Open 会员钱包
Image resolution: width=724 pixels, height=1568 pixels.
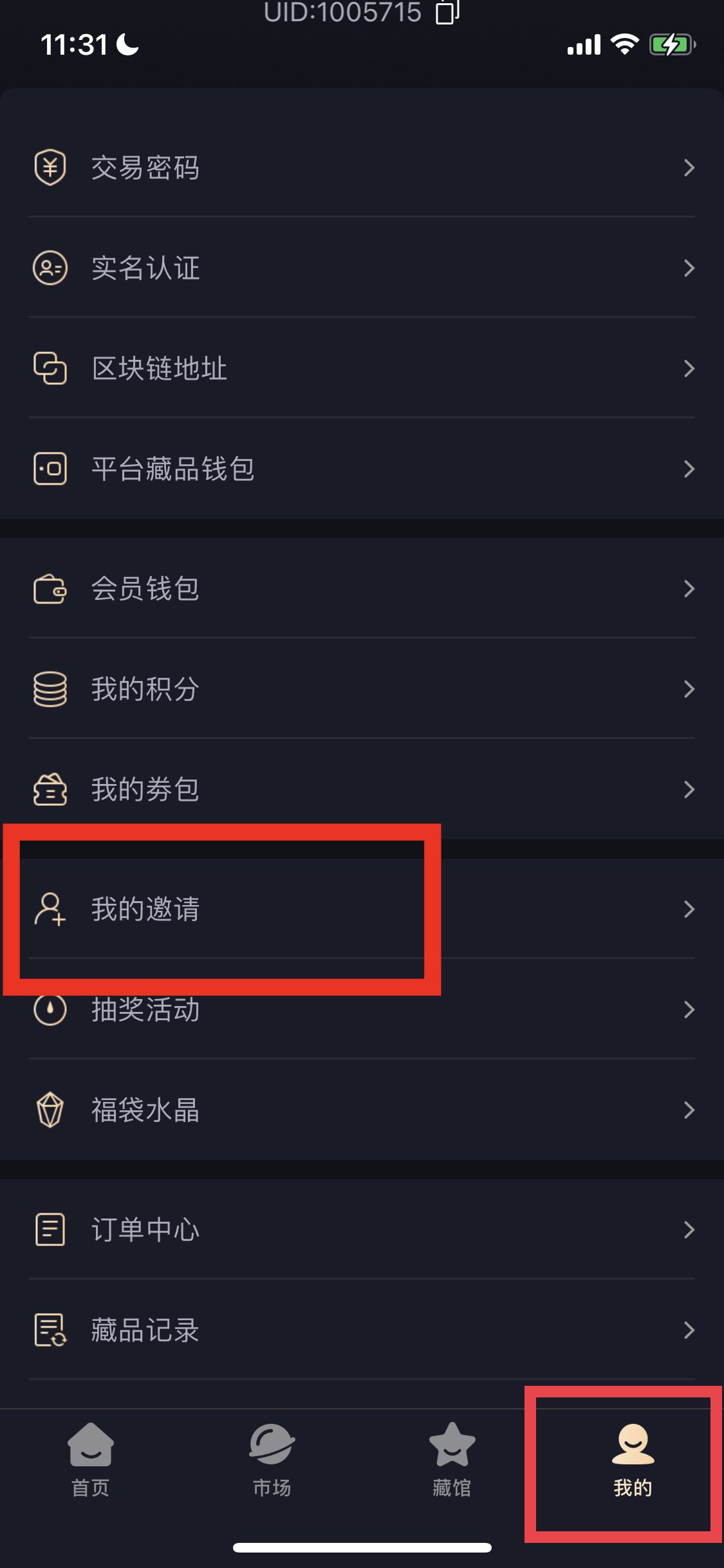[362, 588]
